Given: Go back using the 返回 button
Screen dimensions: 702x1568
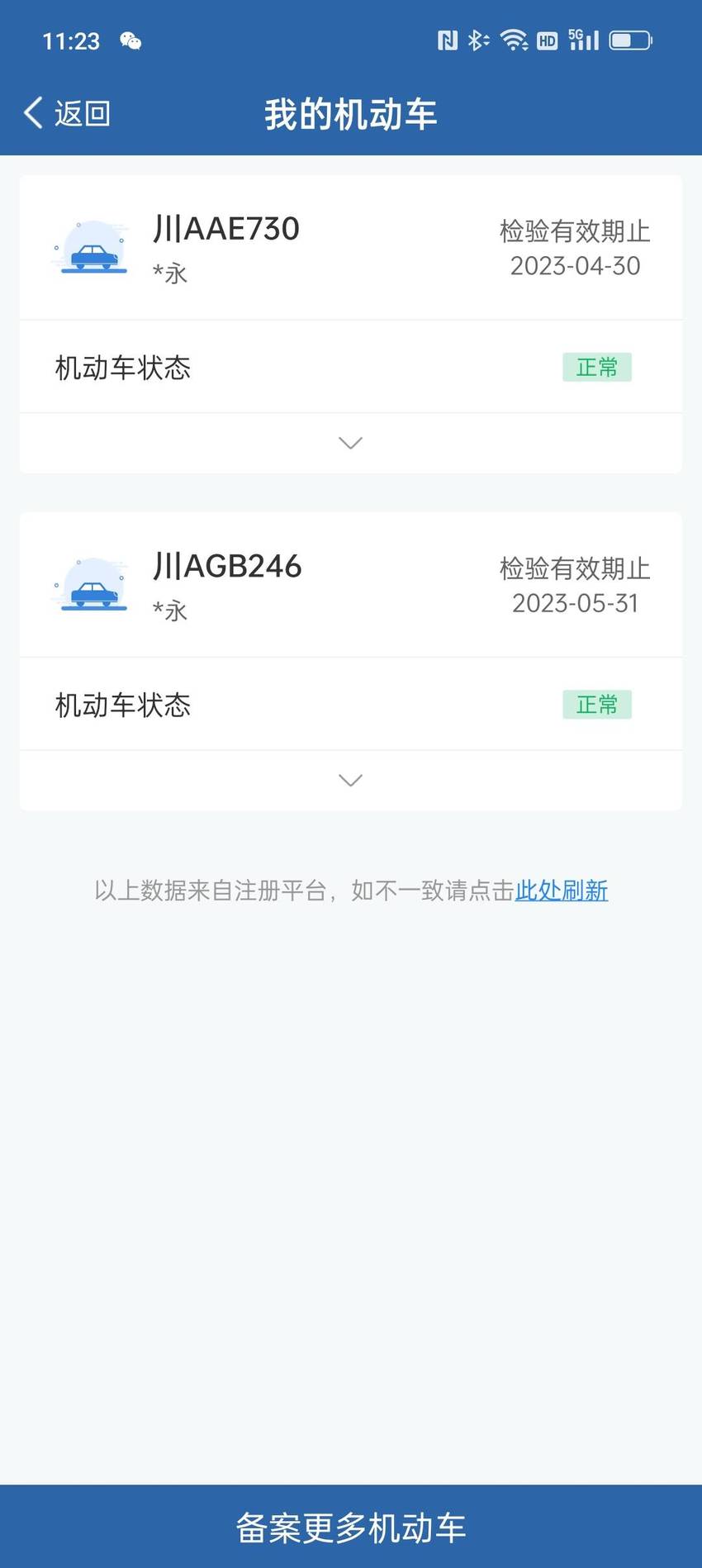Looking at the screenshot, I should (68, 113).
